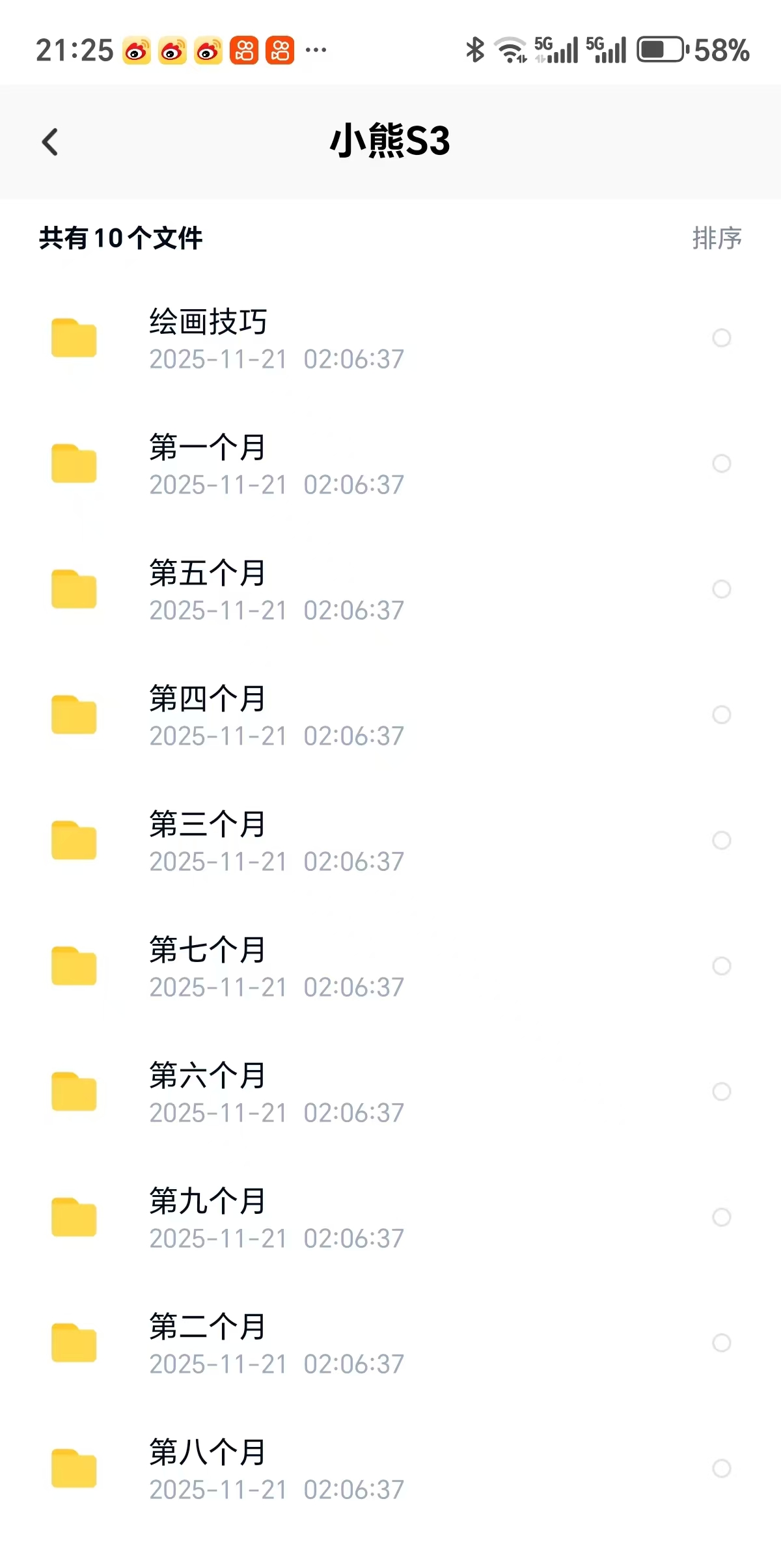
Task: Open the 第六个月 folder icon
Action: [74, 1091]
